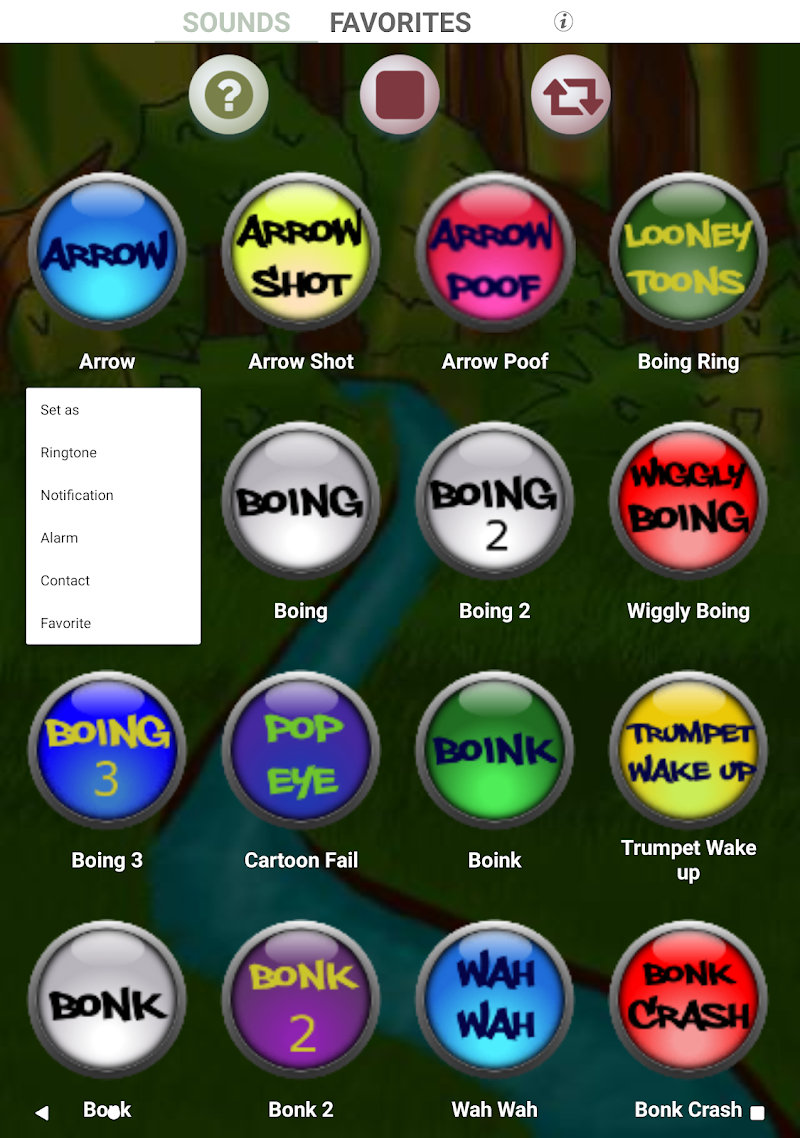Select Notification in the Set as menu
The image size is (800, 1138).
(77, 495)
